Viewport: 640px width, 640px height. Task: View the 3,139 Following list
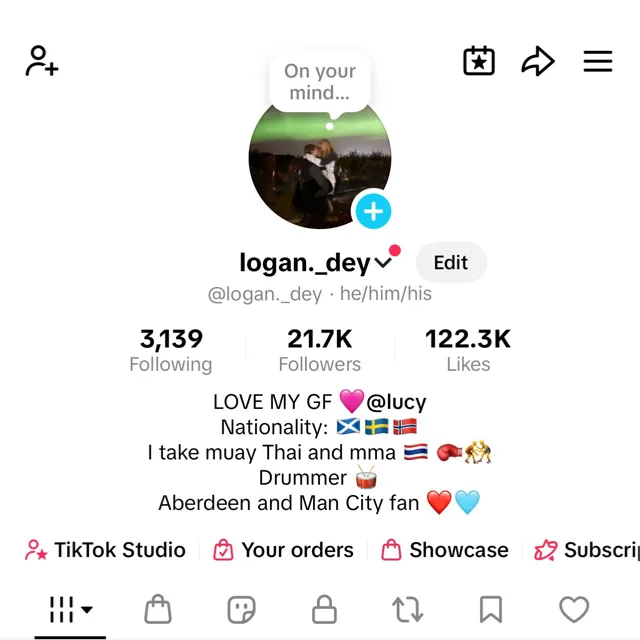[x=171, y=350]
